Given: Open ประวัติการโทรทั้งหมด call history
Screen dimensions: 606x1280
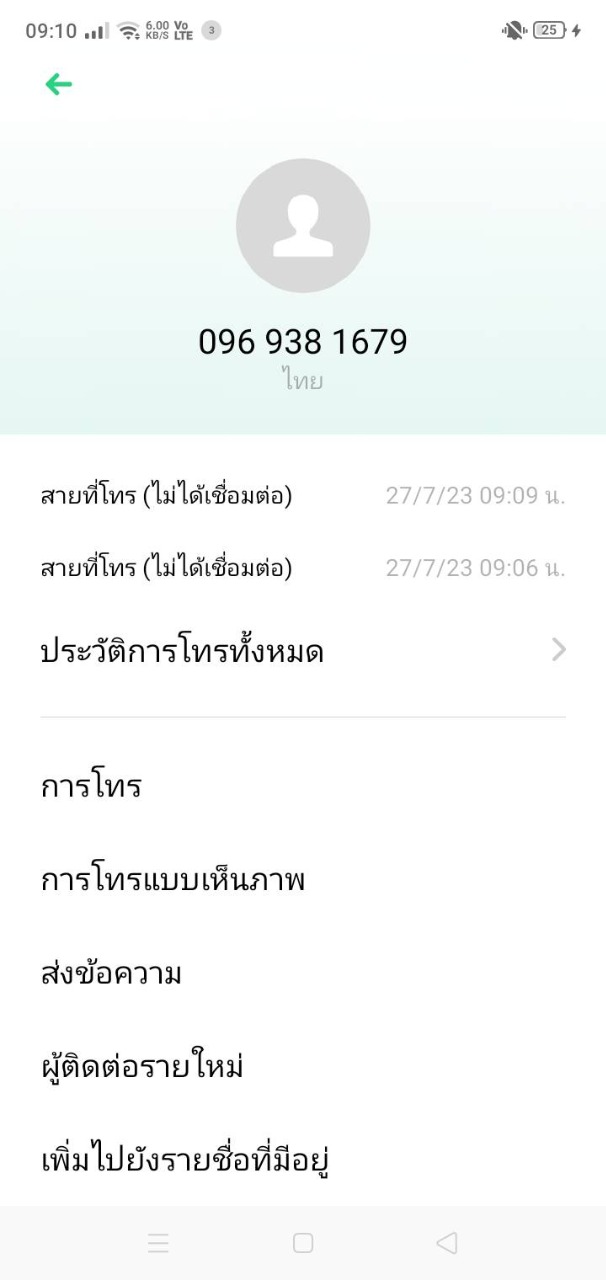Looking at the screenshot, I should 302,652.
